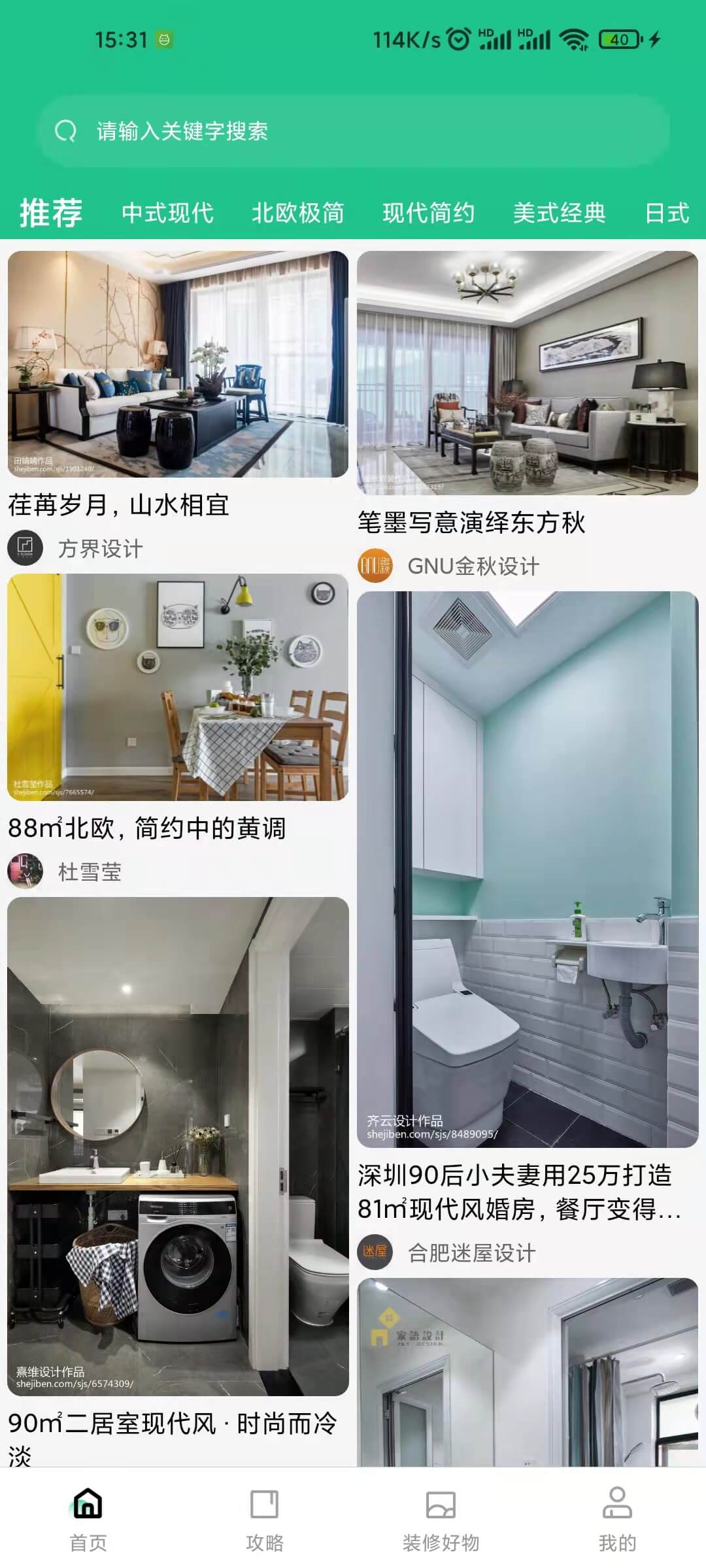The height and width of the screenshot is (1568, 706).
Task: Select the 现代简约 category
Action: point(429,213)
